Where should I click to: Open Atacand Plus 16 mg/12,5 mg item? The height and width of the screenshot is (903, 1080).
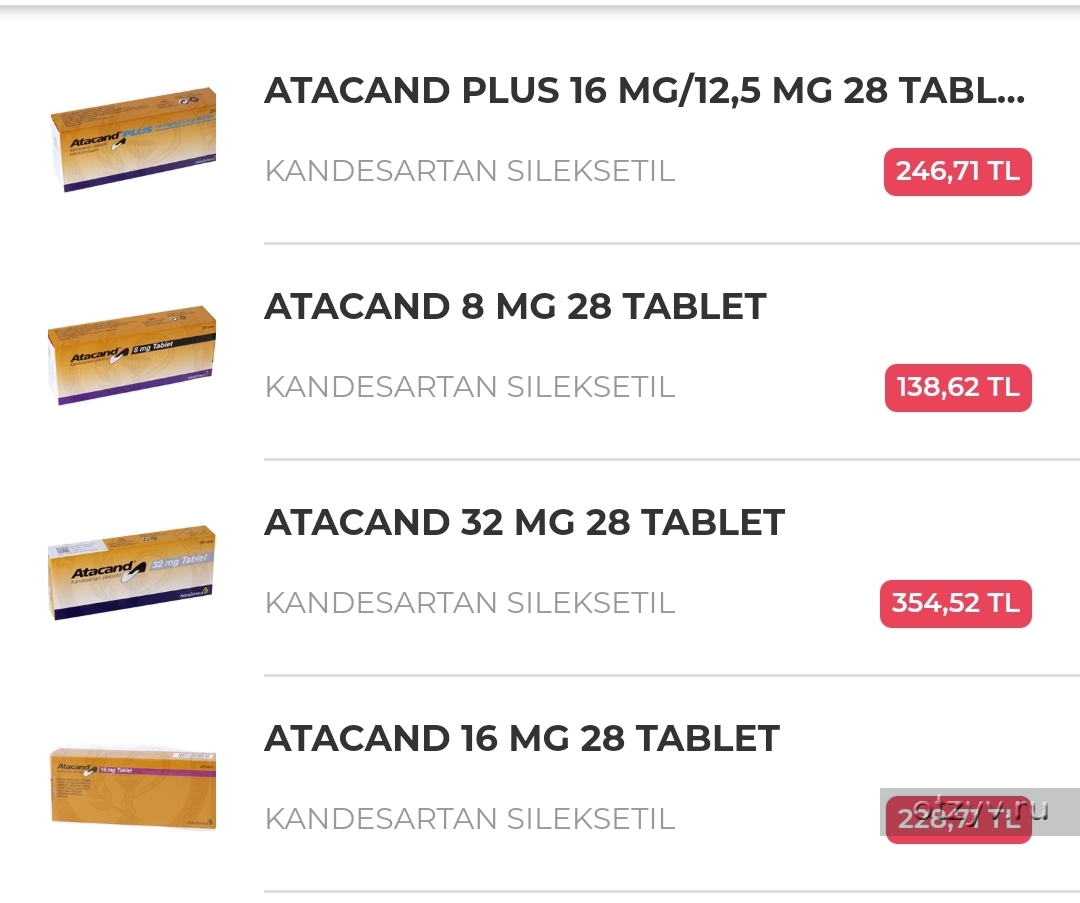(644, 91)
